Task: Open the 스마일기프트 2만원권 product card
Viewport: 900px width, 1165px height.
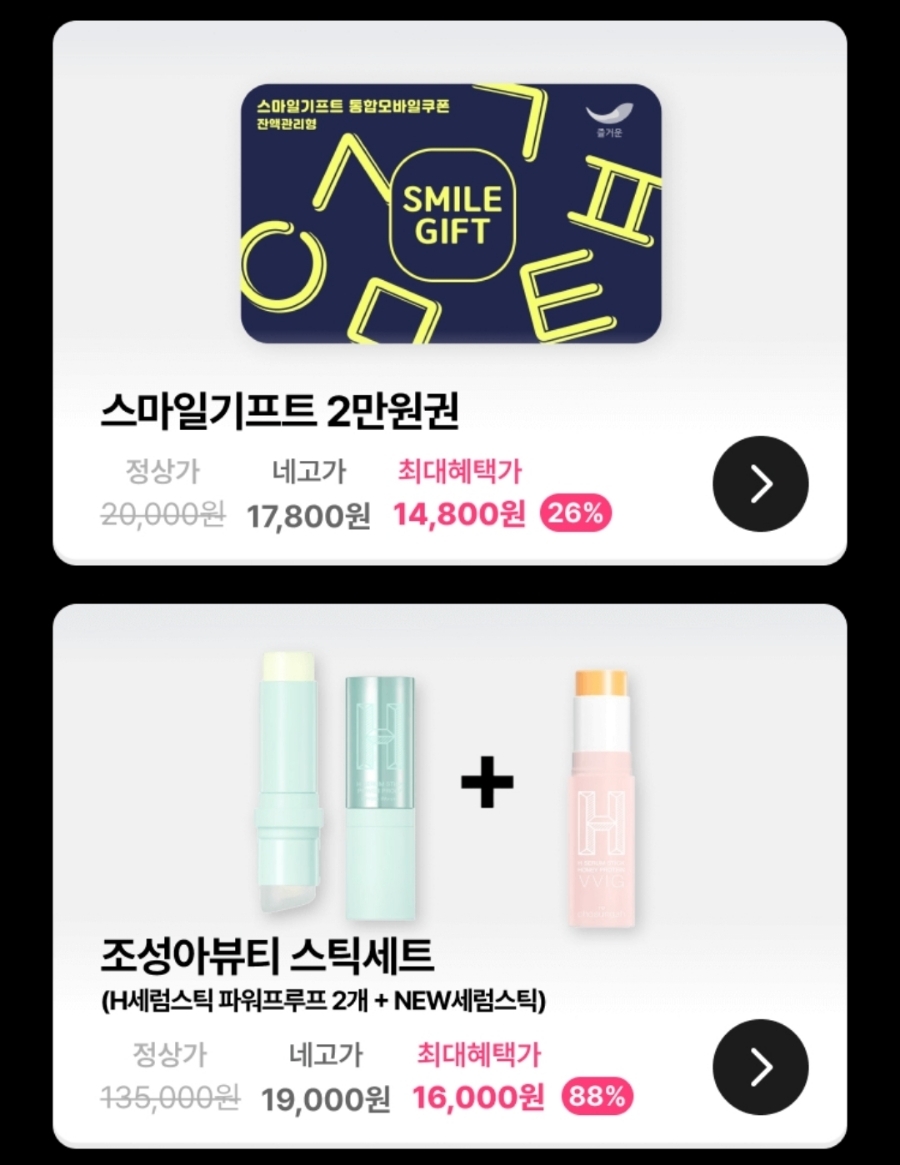Action: pos(450,293)
